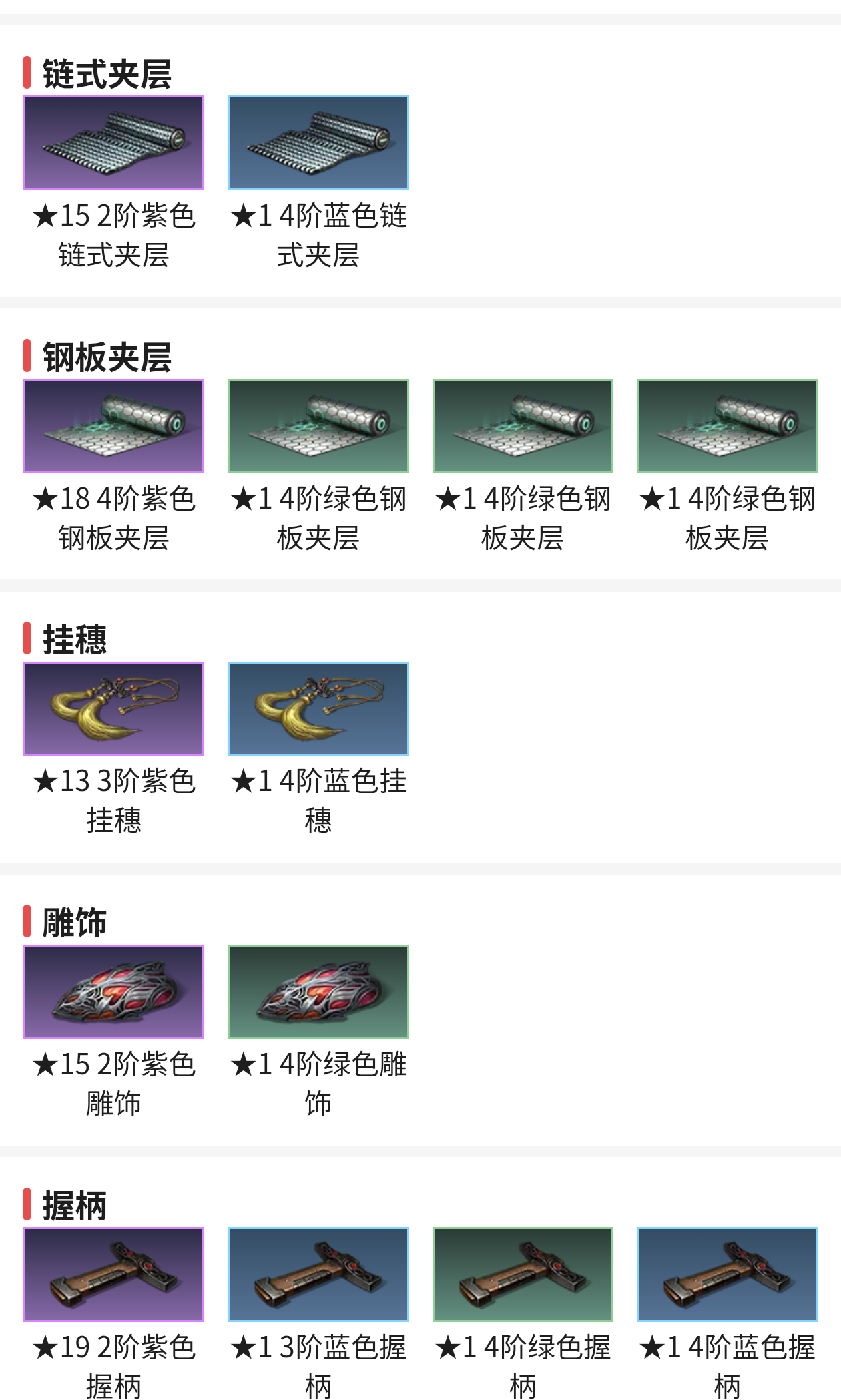Screen dimensions: 841x1400
Task: View the ★15 2阶紫色雕饰 item
Action: [113, 991]
